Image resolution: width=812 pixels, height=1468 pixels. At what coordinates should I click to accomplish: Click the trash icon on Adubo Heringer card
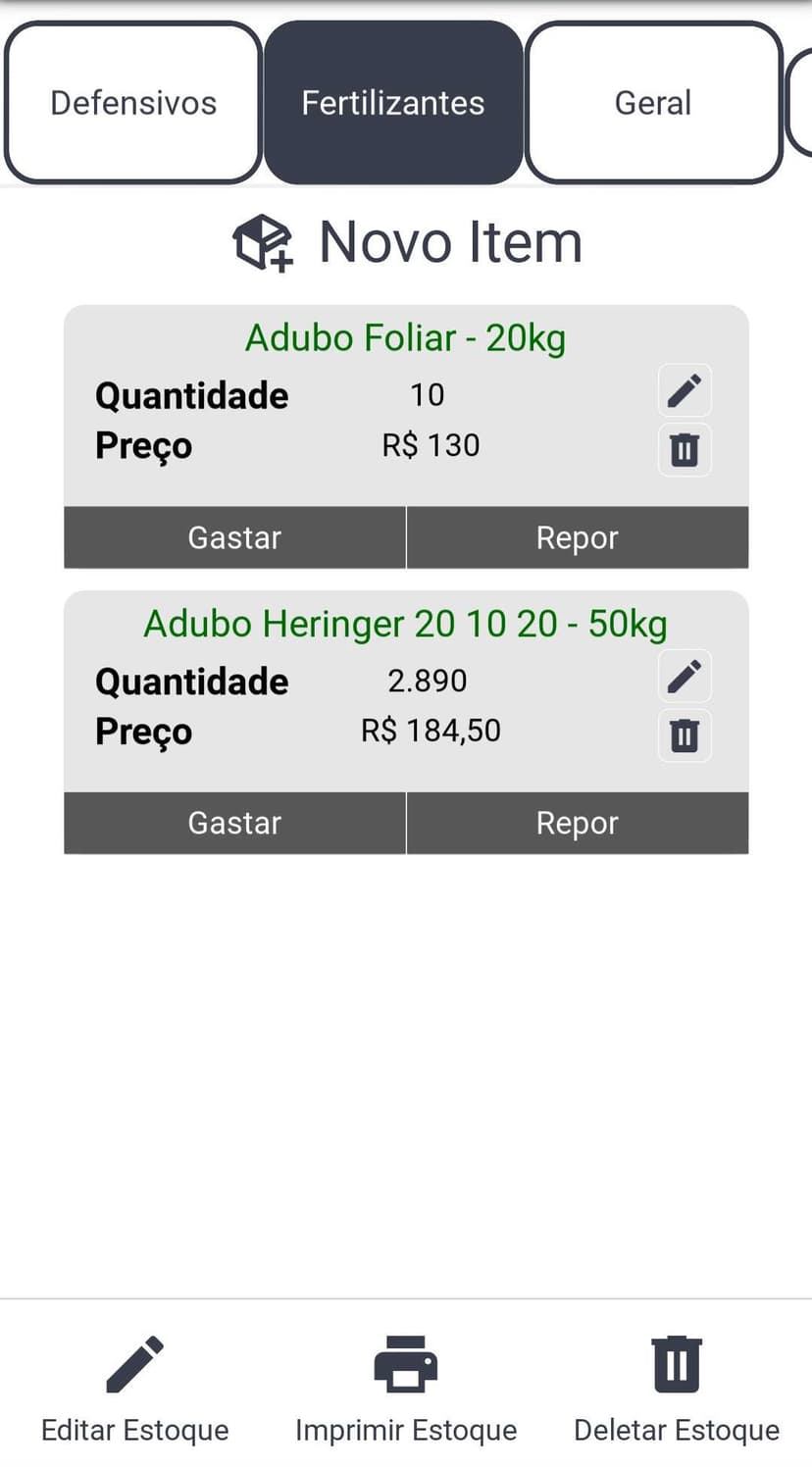point(684,734)
